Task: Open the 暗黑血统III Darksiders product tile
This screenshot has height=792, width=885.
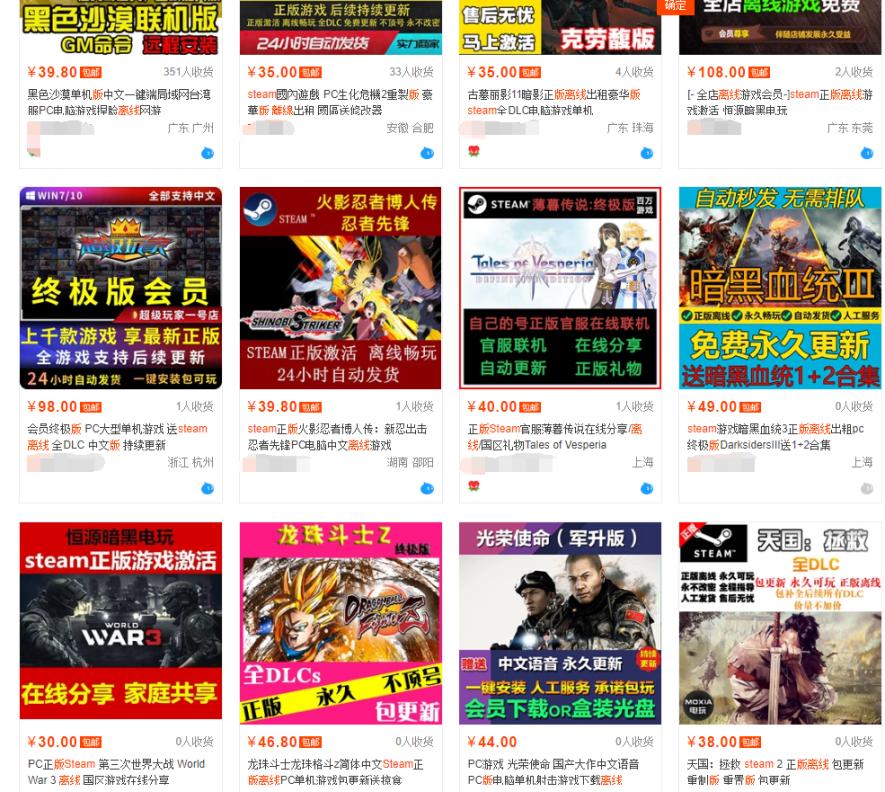Action: (780, 288)
